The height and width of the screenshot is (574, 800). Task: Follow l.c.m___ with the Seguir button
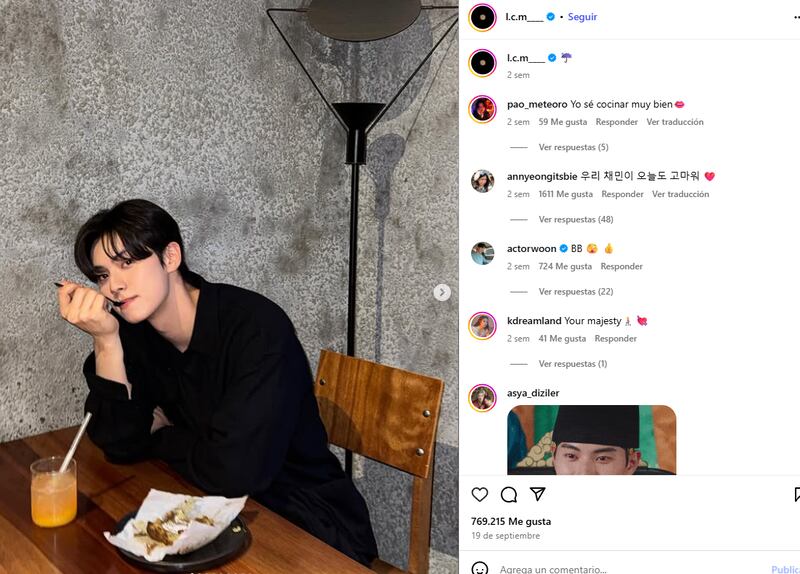point(582,17)
